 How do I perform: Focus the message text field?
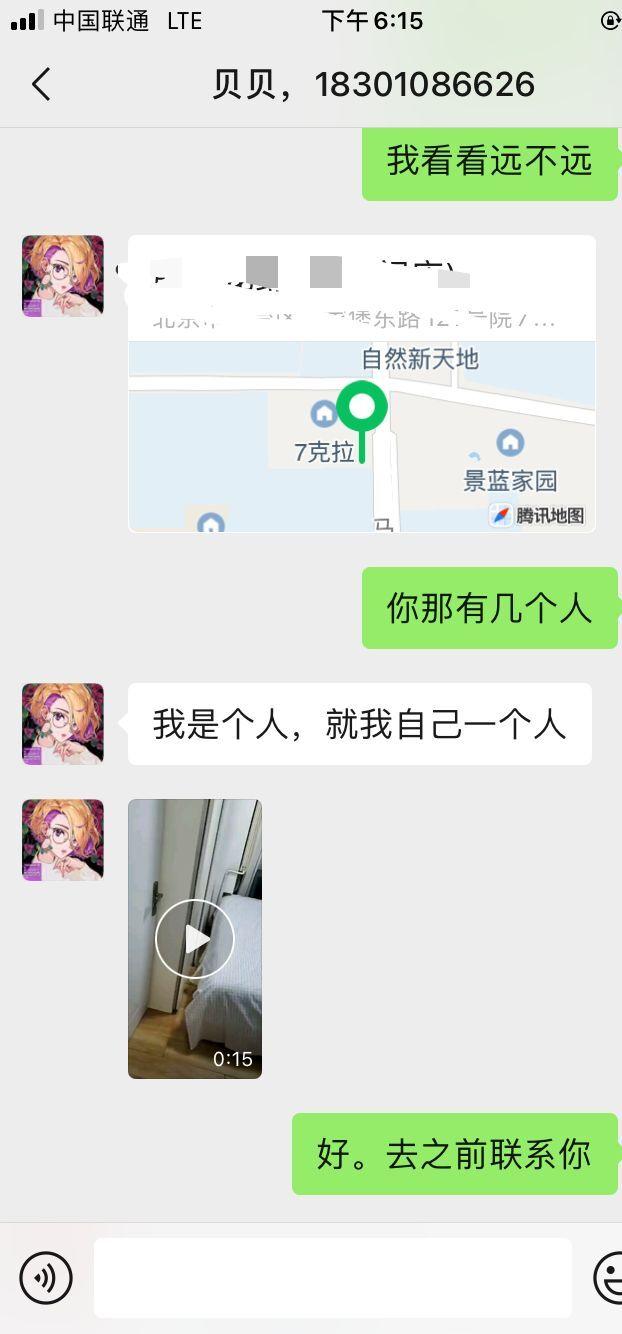click(x=332, y=1277)
